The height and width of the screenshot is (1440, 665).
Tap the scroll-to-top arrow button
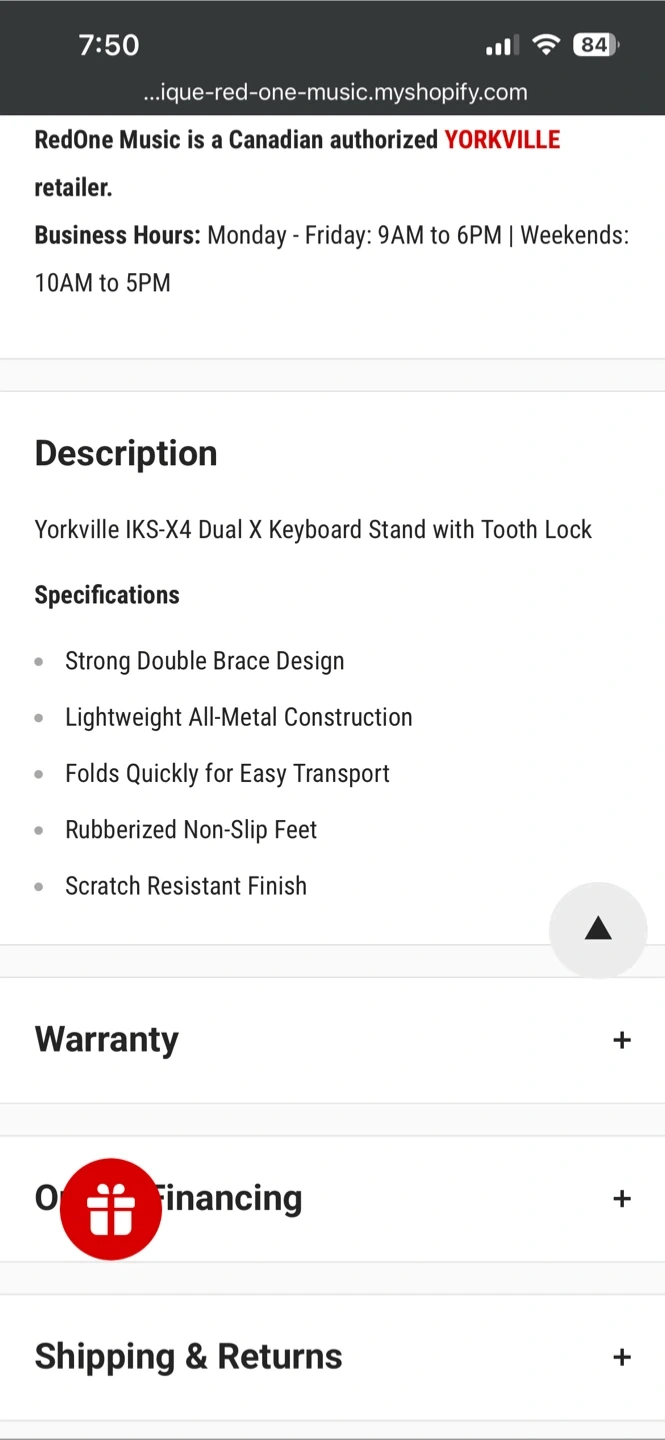tap(598, 929)
